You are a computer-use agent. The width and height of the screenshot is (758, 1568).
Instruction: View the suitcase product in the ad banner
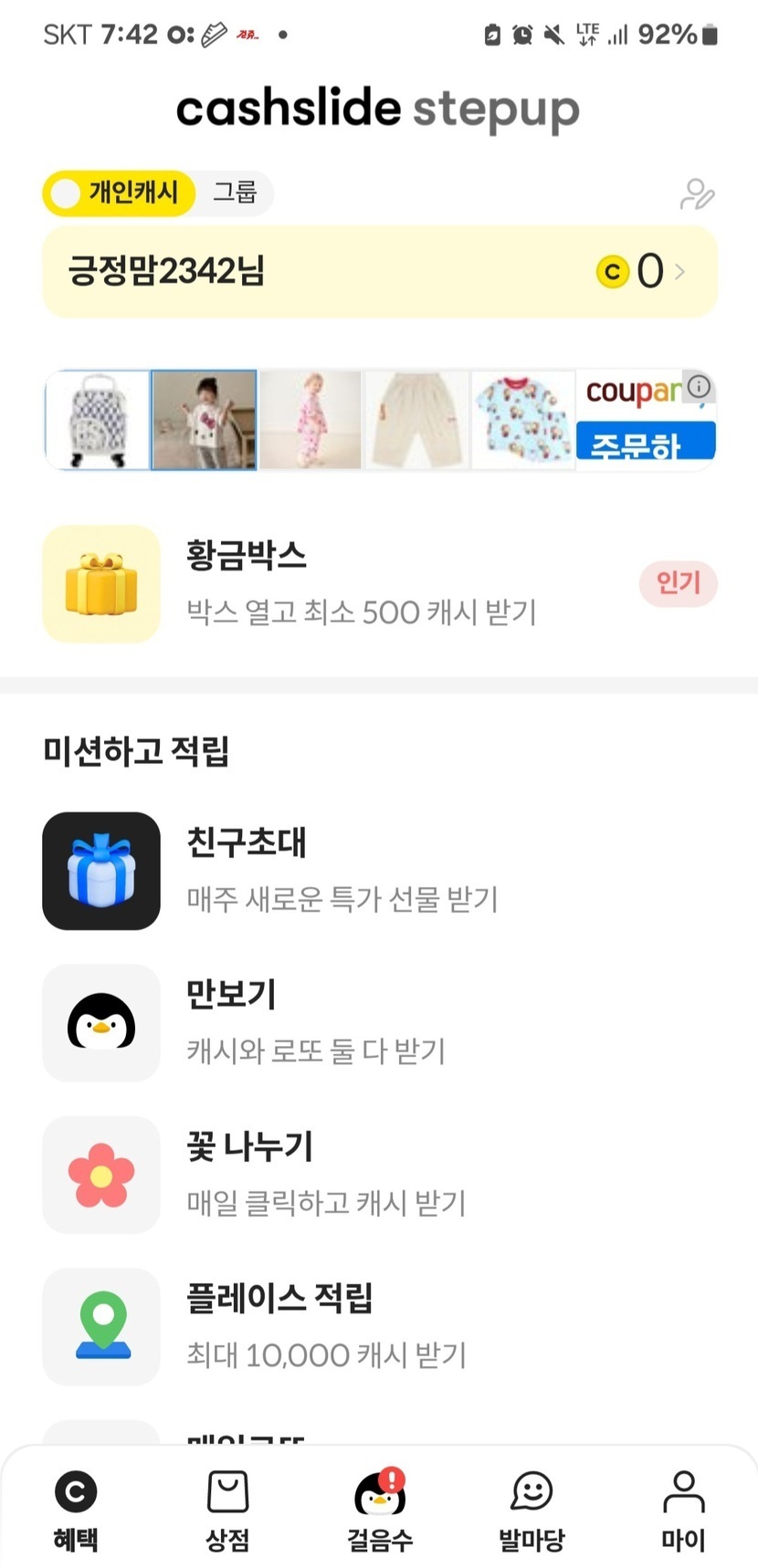coord(98,420)
